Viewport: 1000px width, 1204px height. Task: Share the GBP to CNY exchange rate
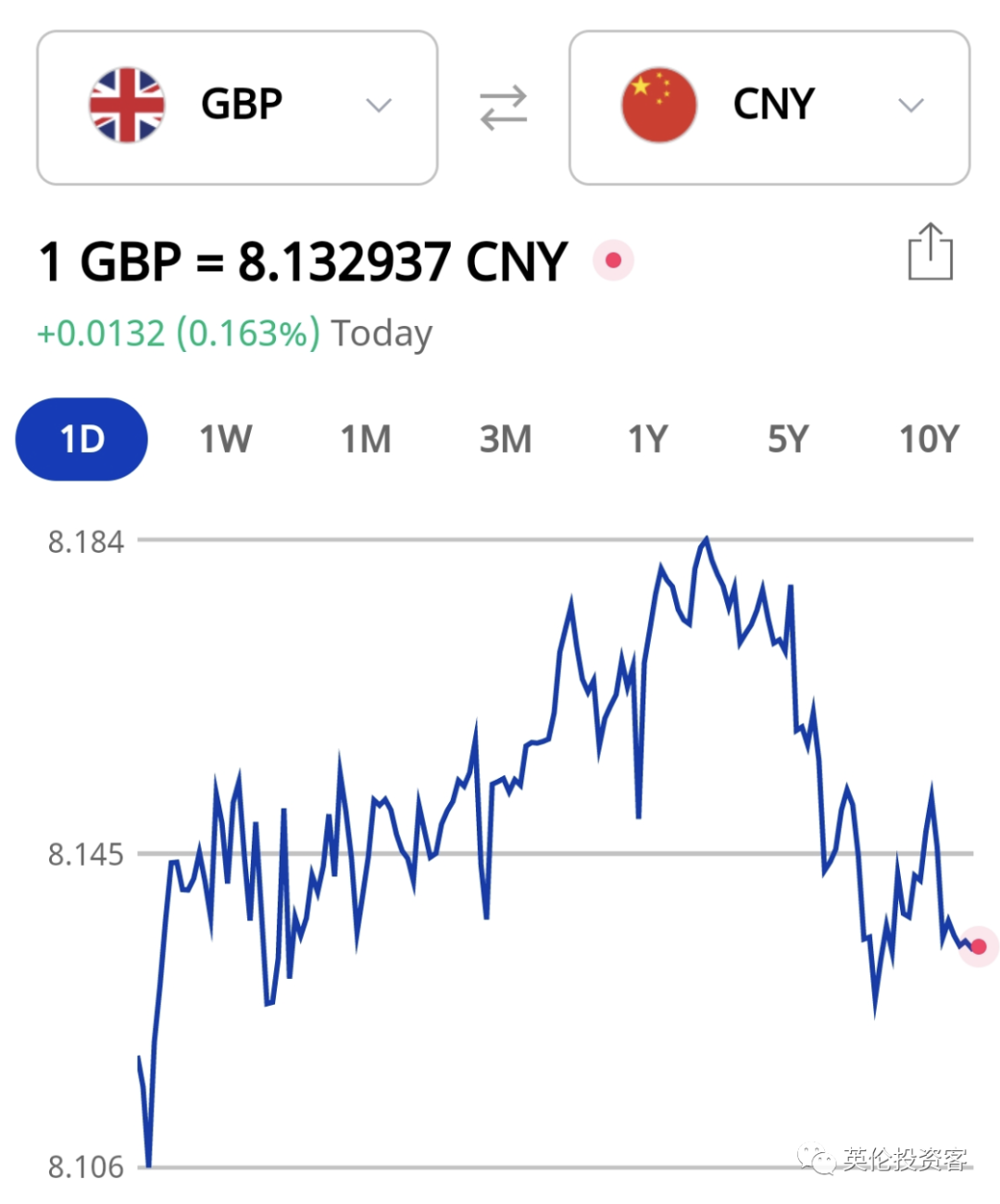tap(930, 252)
